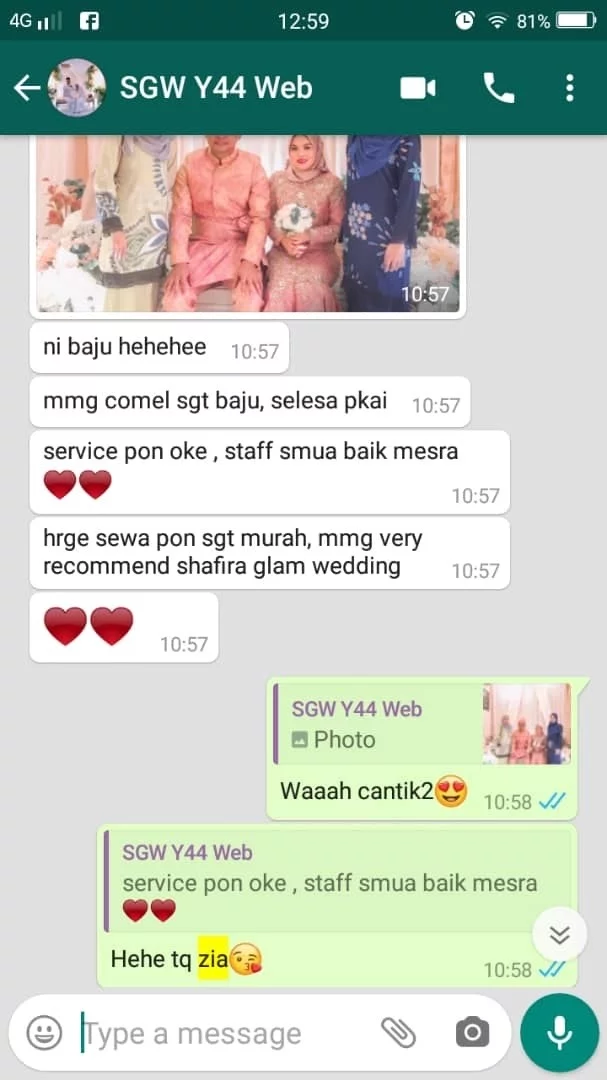Viewport: 607px width, 1080px height.
Task: Start a video call with SGW Y44 Web
Action: 418,88
